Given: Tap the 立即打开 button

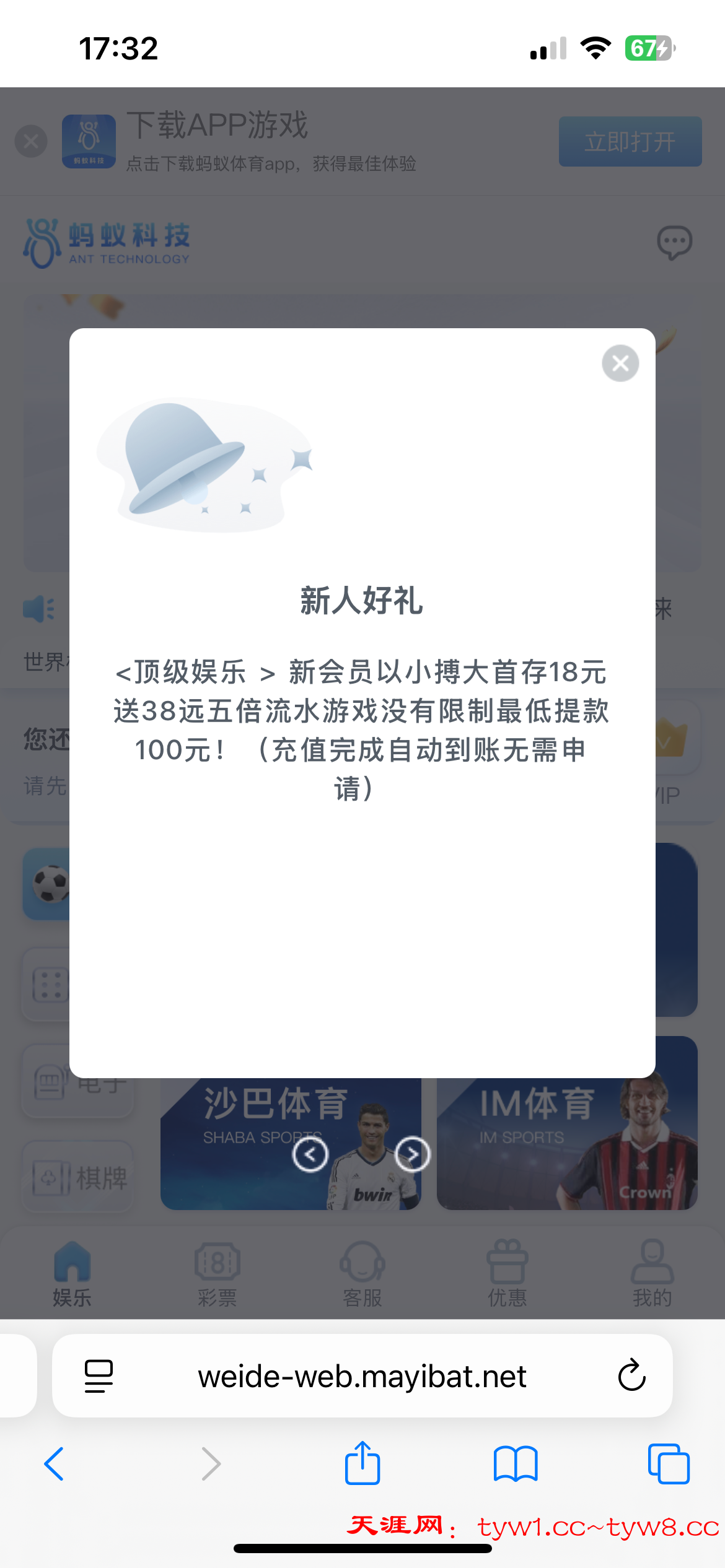Looking at the screenshot, I should pyautogui.click(x=630, y=141).
